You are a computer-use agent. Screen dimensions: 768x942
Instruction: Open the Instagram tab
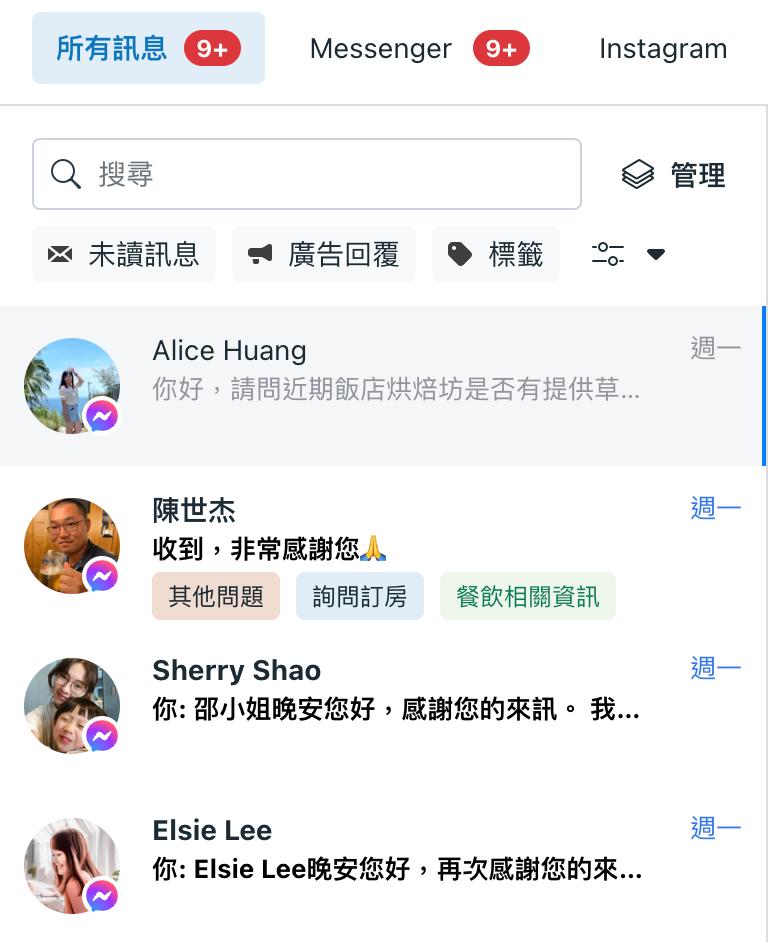(x=662, y=48)
